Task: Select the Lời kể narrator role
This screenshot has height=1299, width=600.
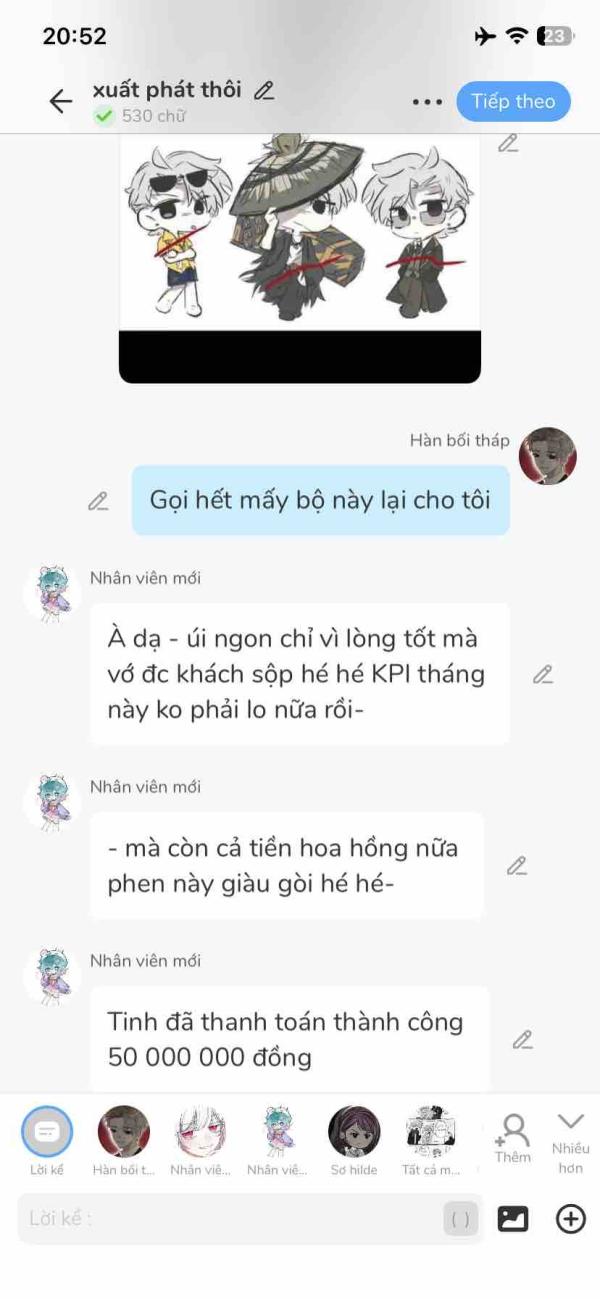Action: [47, 1141]
